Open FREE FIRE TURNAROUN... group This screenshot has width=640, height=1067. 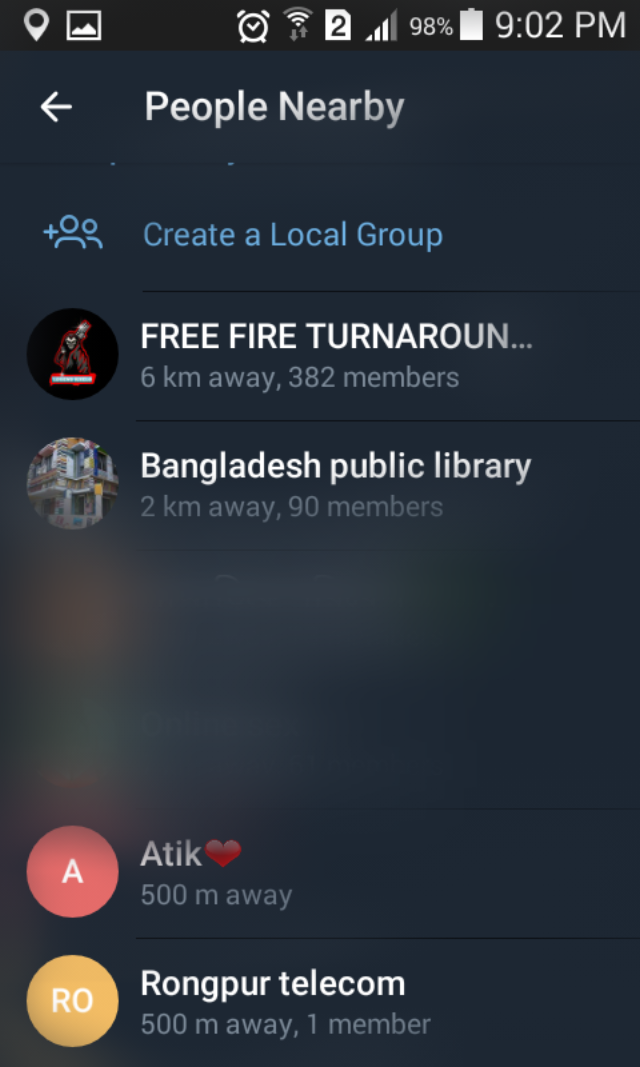(x=335, y=355)
